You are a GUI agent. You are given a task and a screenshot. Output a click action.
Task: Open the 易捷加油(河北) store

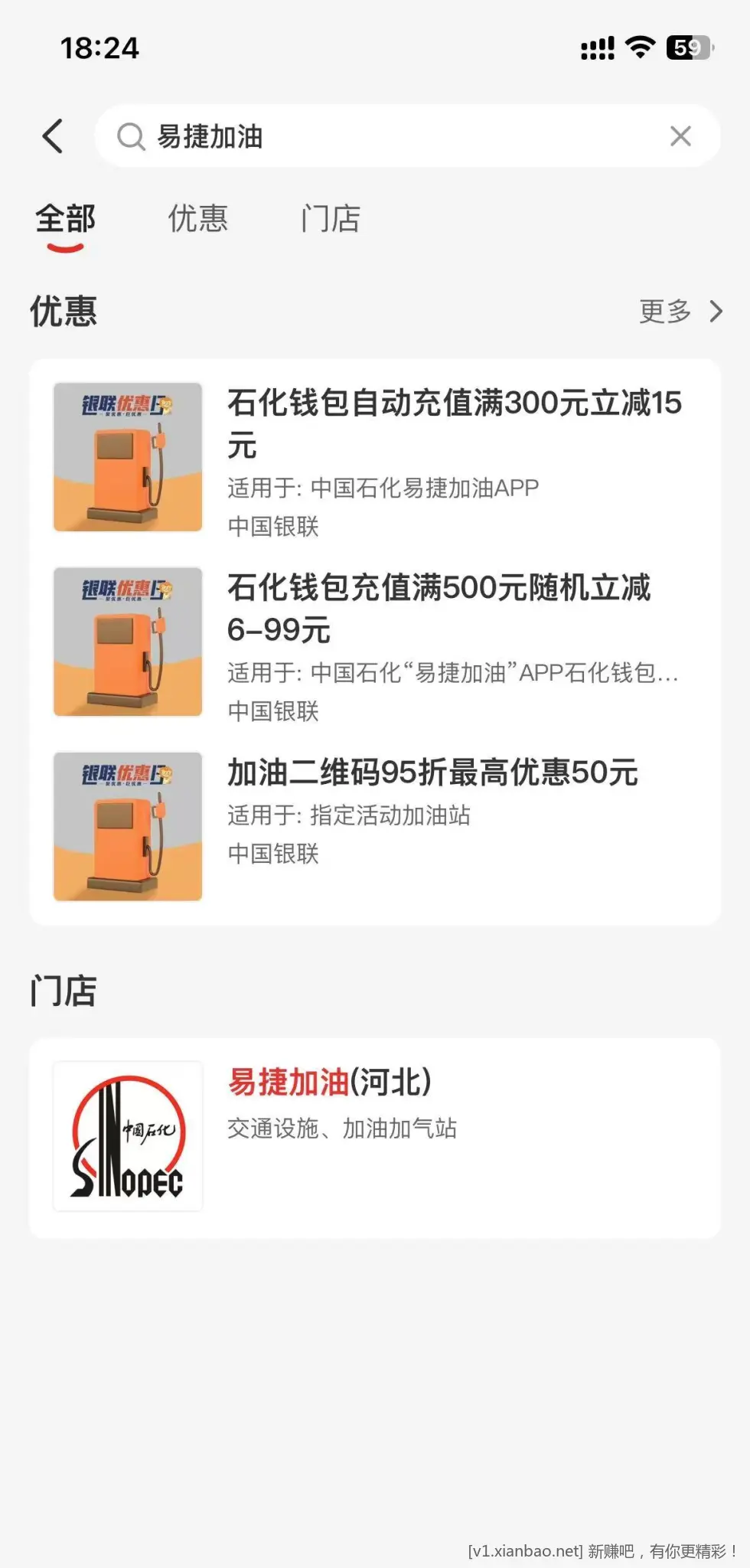click(x=375, y=1137)
